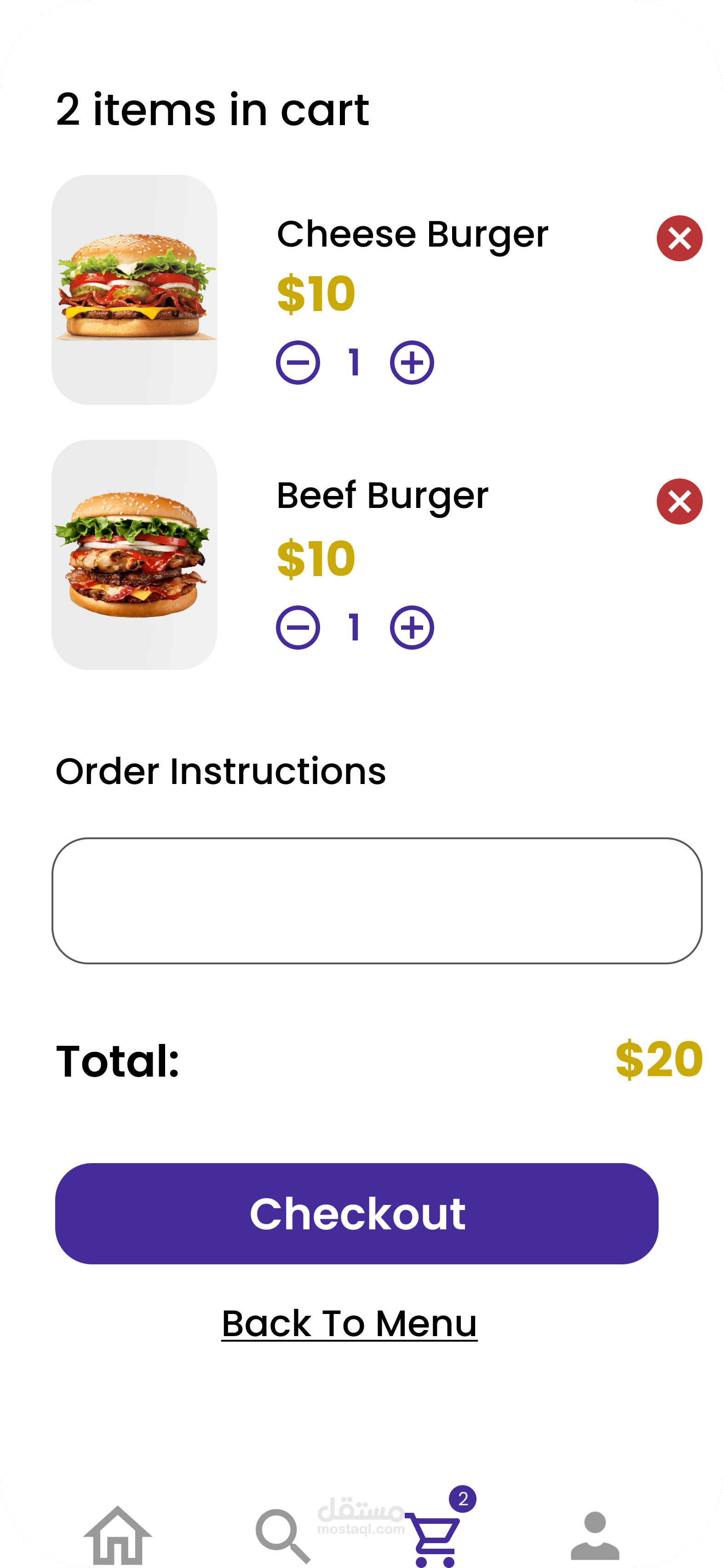Follow the Back To Menu link
This screenshot has width=723, height=1568.
coord(350,1323)
